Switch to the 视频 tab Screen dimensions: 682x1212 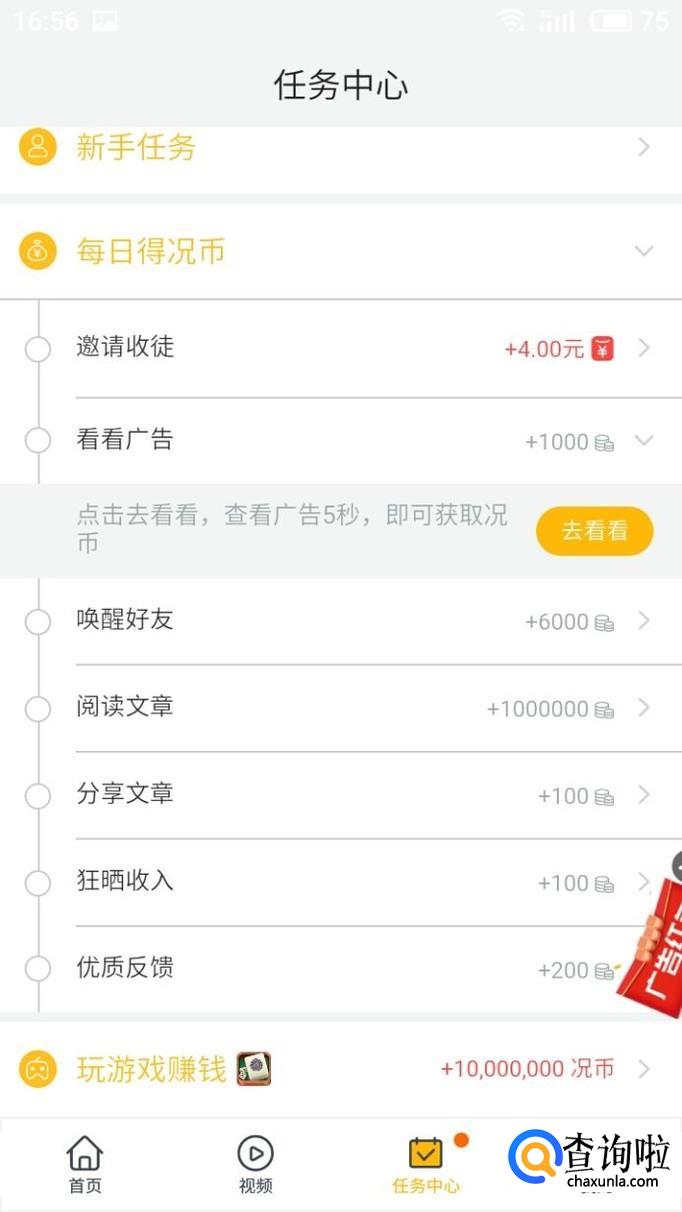point(256,1165)
